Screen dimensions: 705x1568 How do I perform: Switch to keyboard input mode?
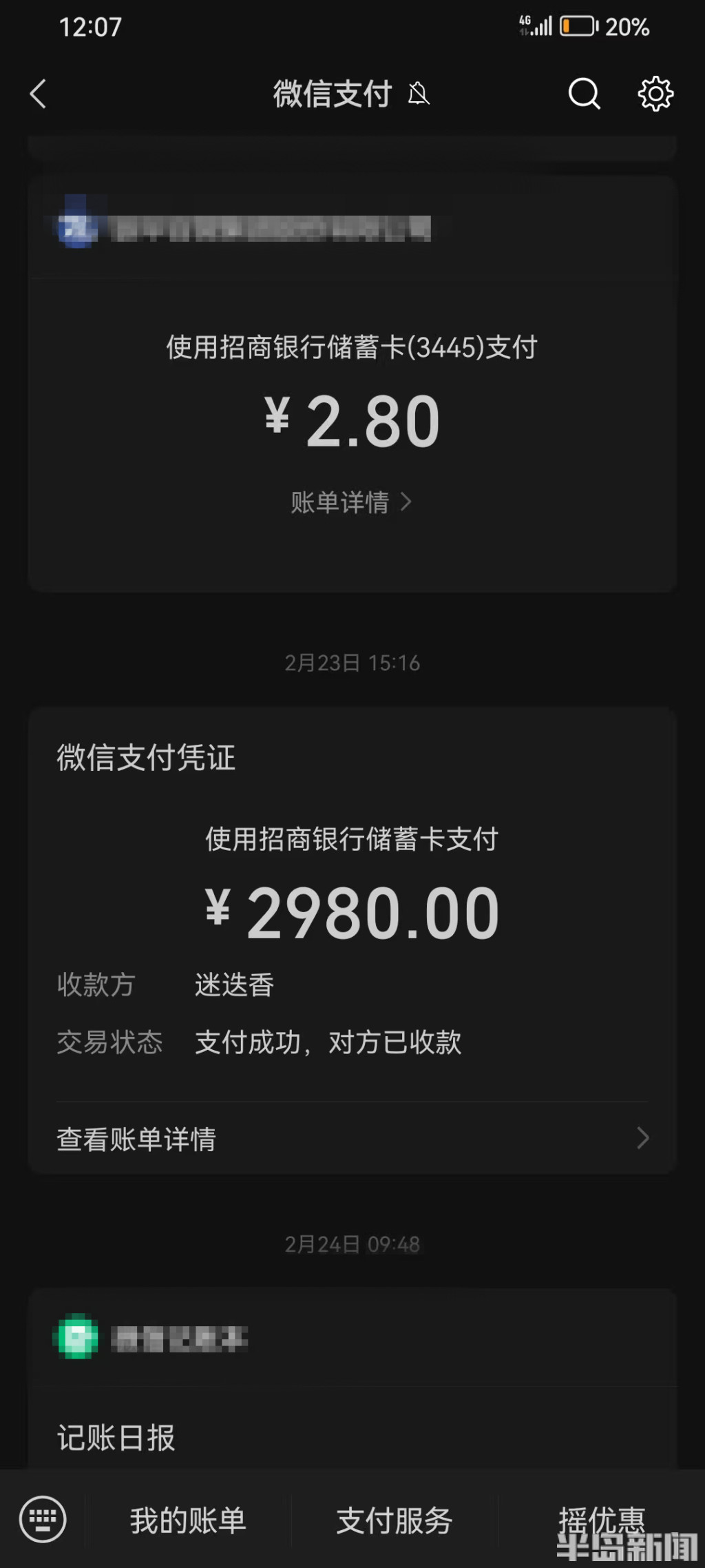[x=43, y=1519]
